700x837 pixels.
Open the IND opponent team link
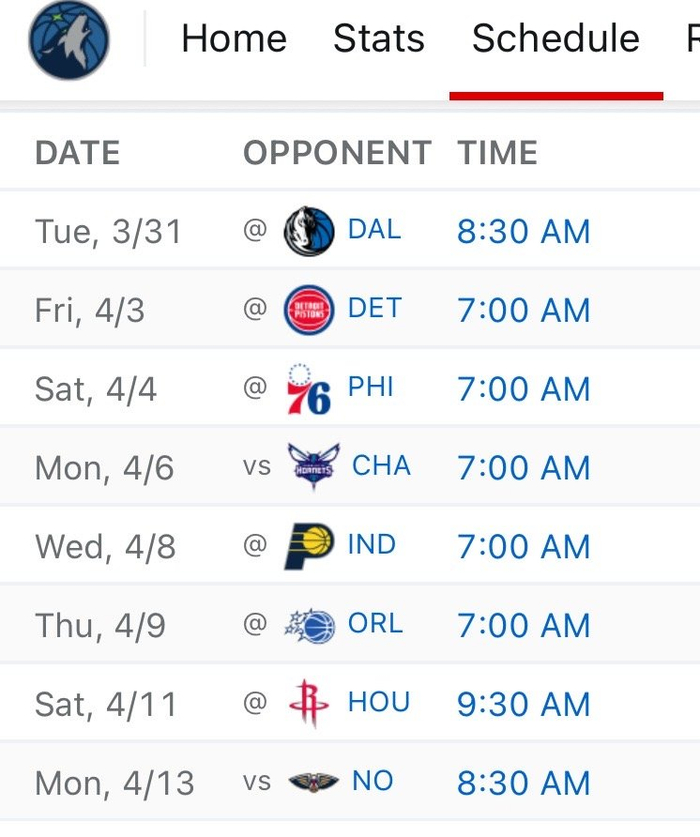point(372,546)
